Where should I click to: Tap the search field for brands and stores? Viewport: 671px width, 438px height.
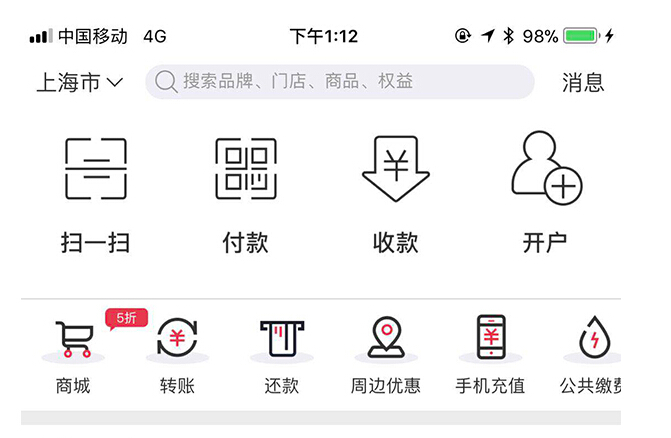pyautogui.click(x=340, y=82)
